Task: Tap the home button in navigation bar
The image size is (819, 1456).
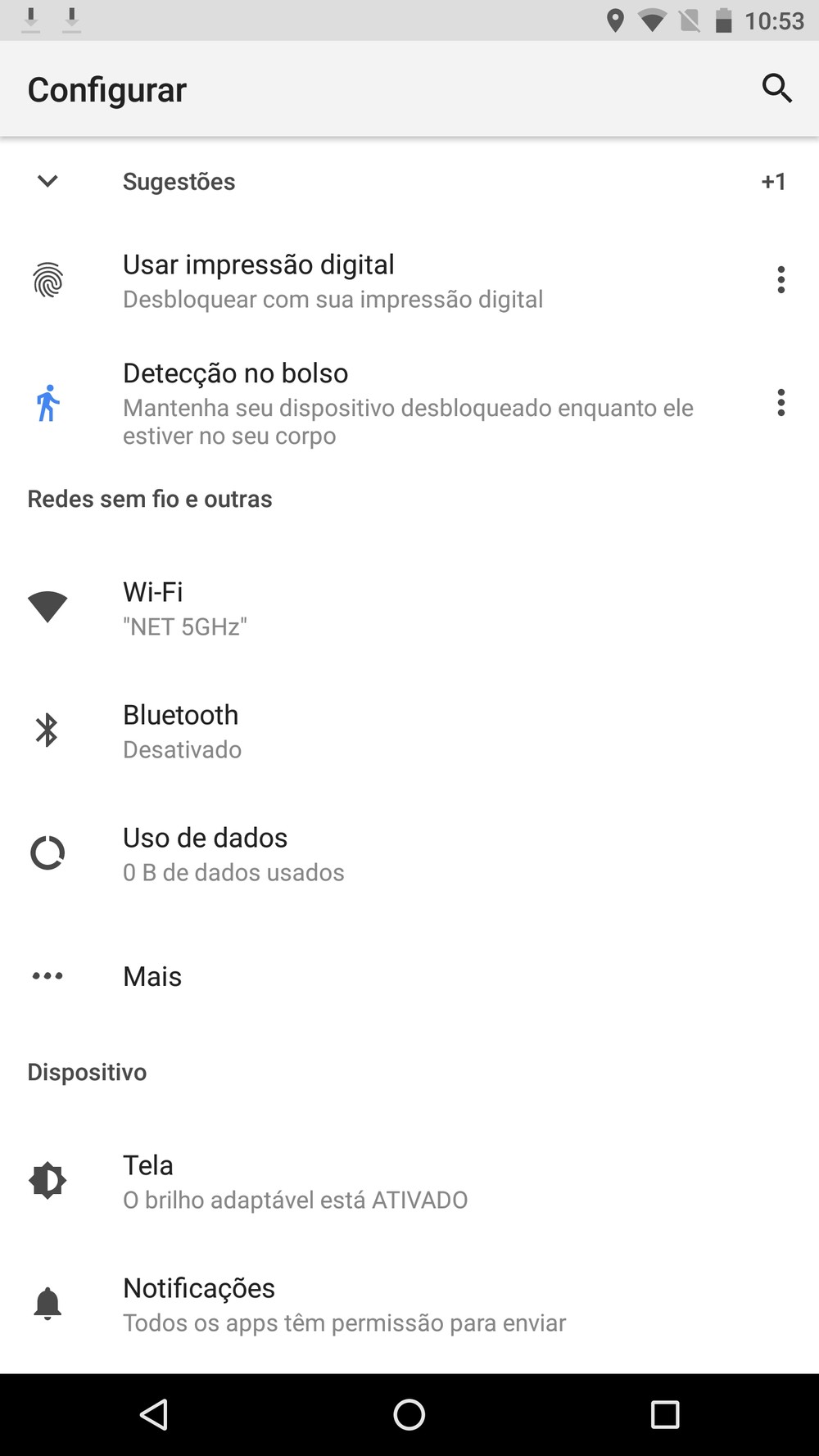Action: click(409, 1414)
